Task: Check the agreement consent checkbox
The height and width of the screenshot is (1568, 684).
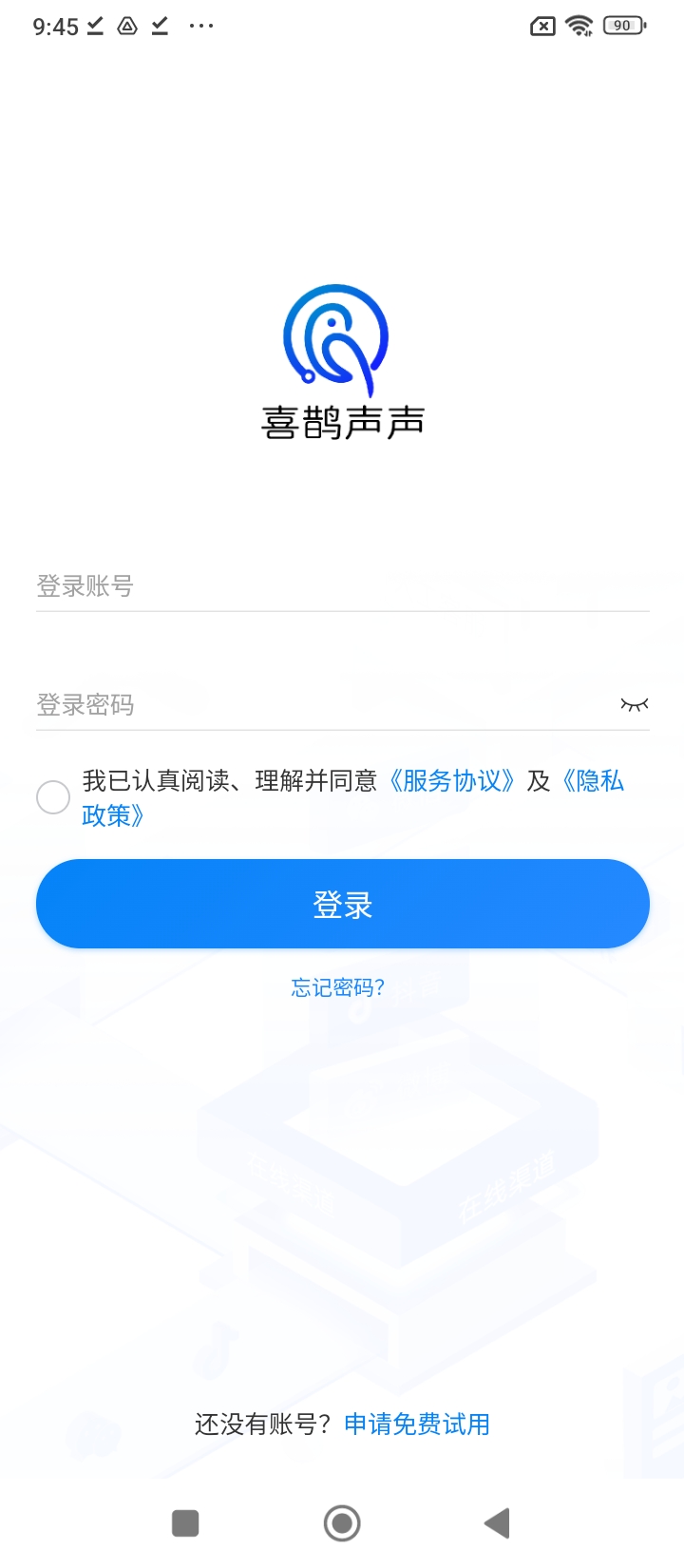Action: click(53, 797)
